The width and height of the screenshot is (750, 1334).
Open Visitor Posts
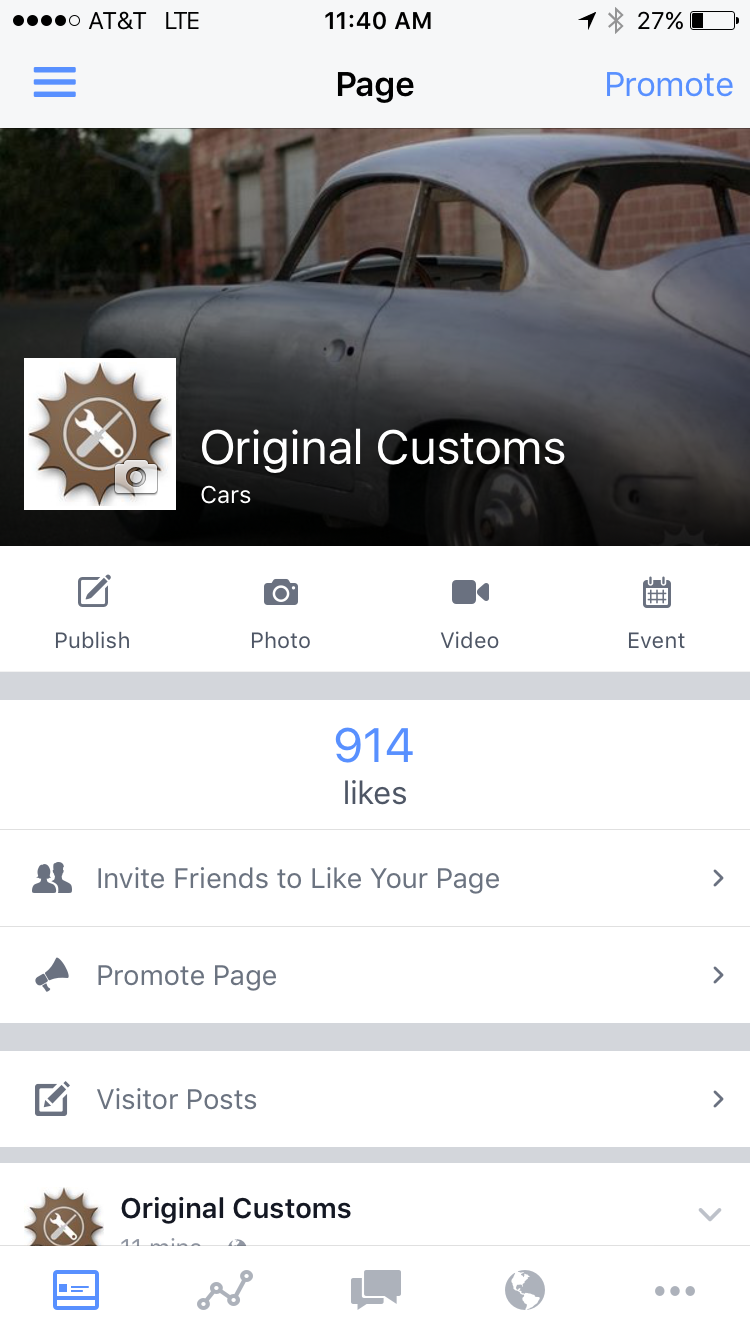(x=375, y=1099)
